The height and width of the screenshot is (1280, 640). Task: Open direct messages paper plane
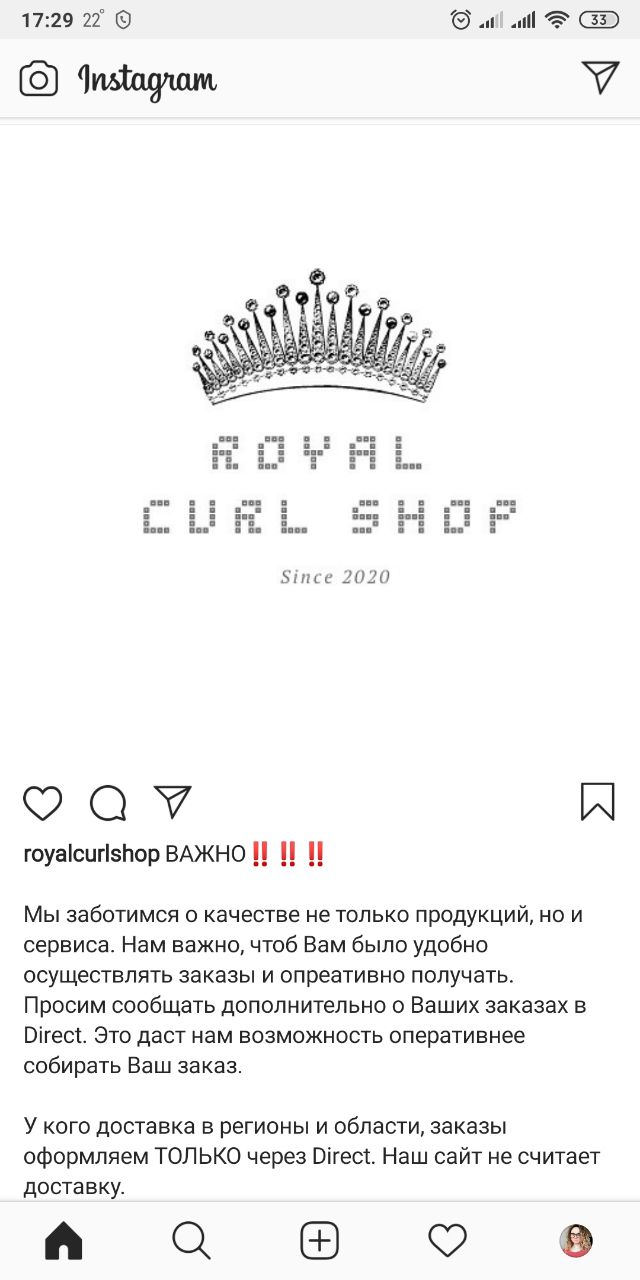(600, 78)
